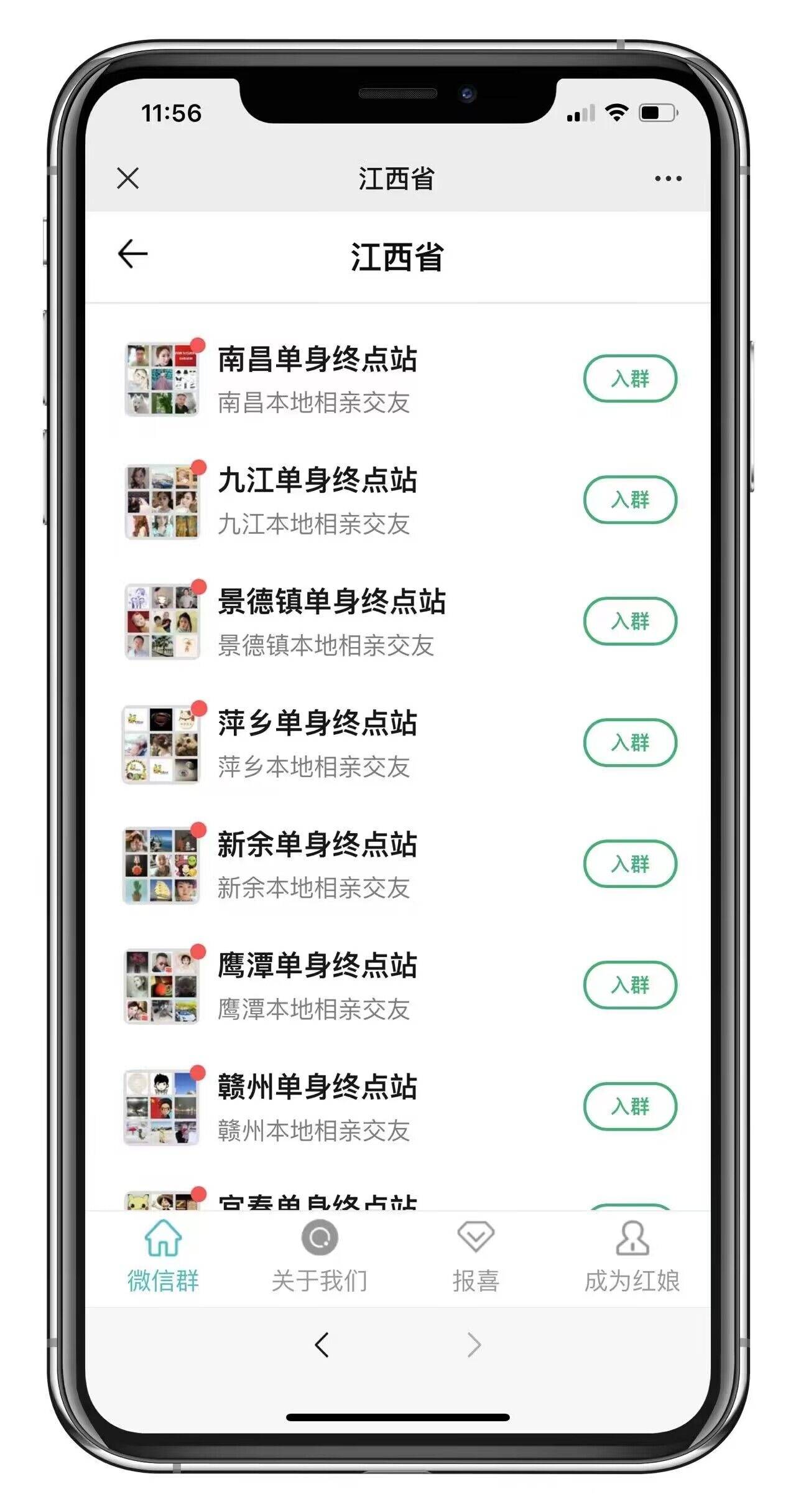Join the 南昌单身终点站 group

(x=629, y=378)
